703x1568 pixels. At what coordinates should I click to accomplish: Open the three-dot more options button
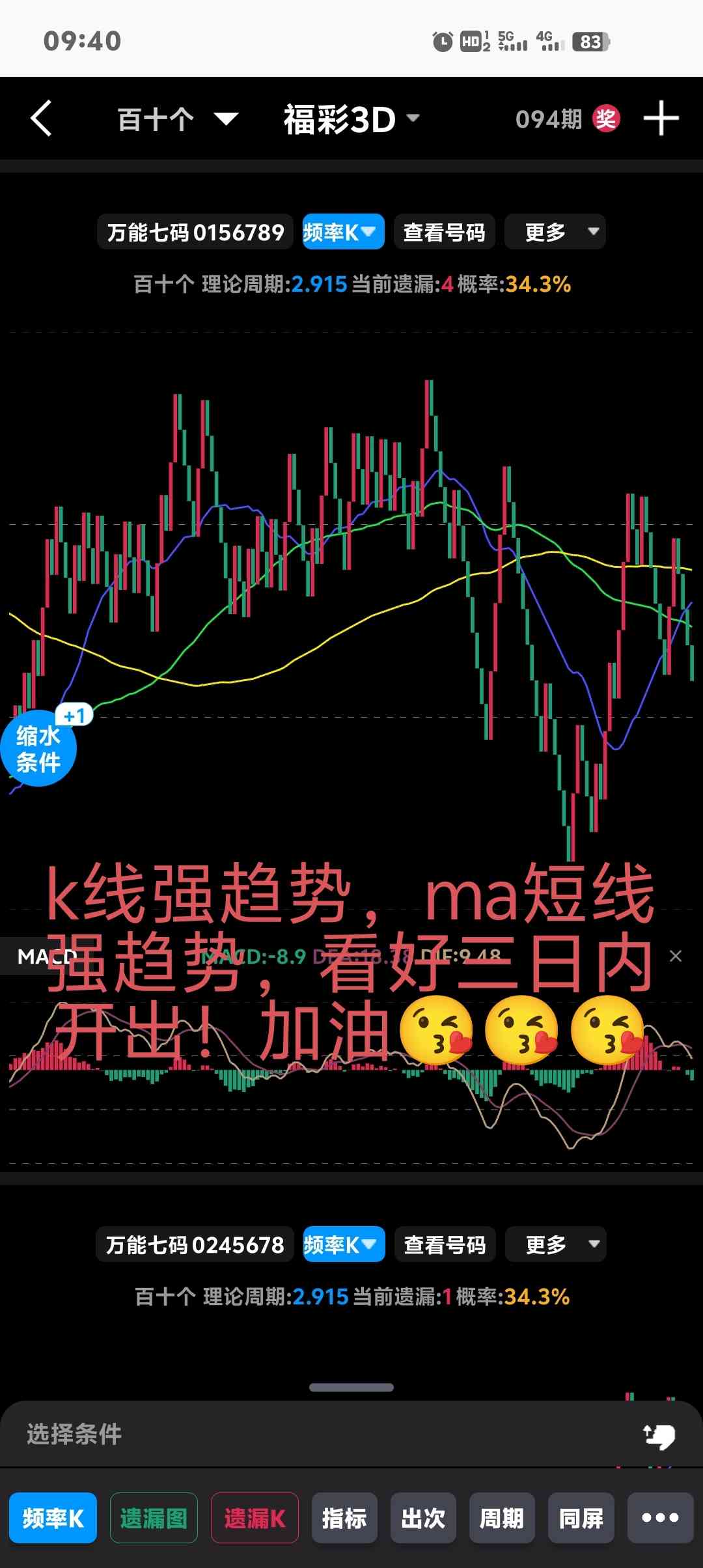click(660, 1518)
